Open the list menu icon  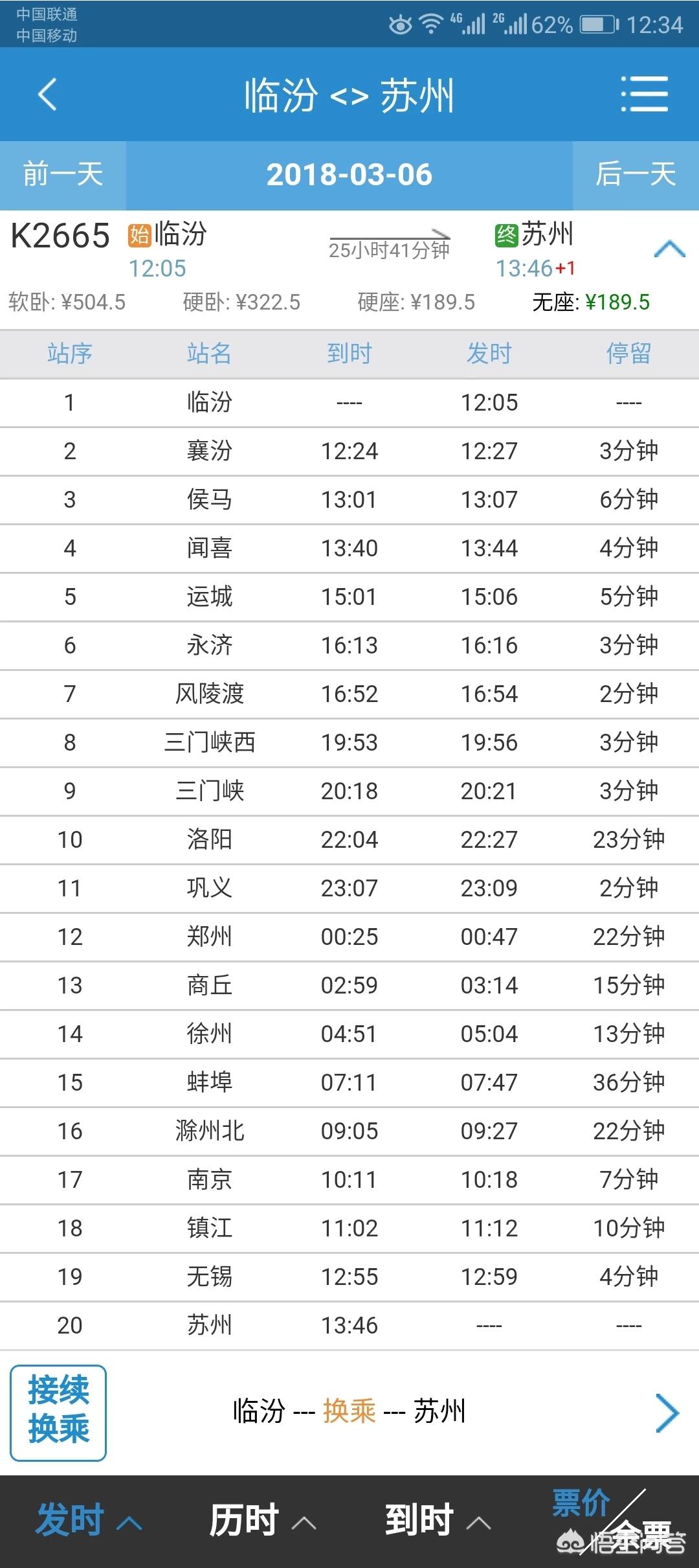[x=644, y=95]
